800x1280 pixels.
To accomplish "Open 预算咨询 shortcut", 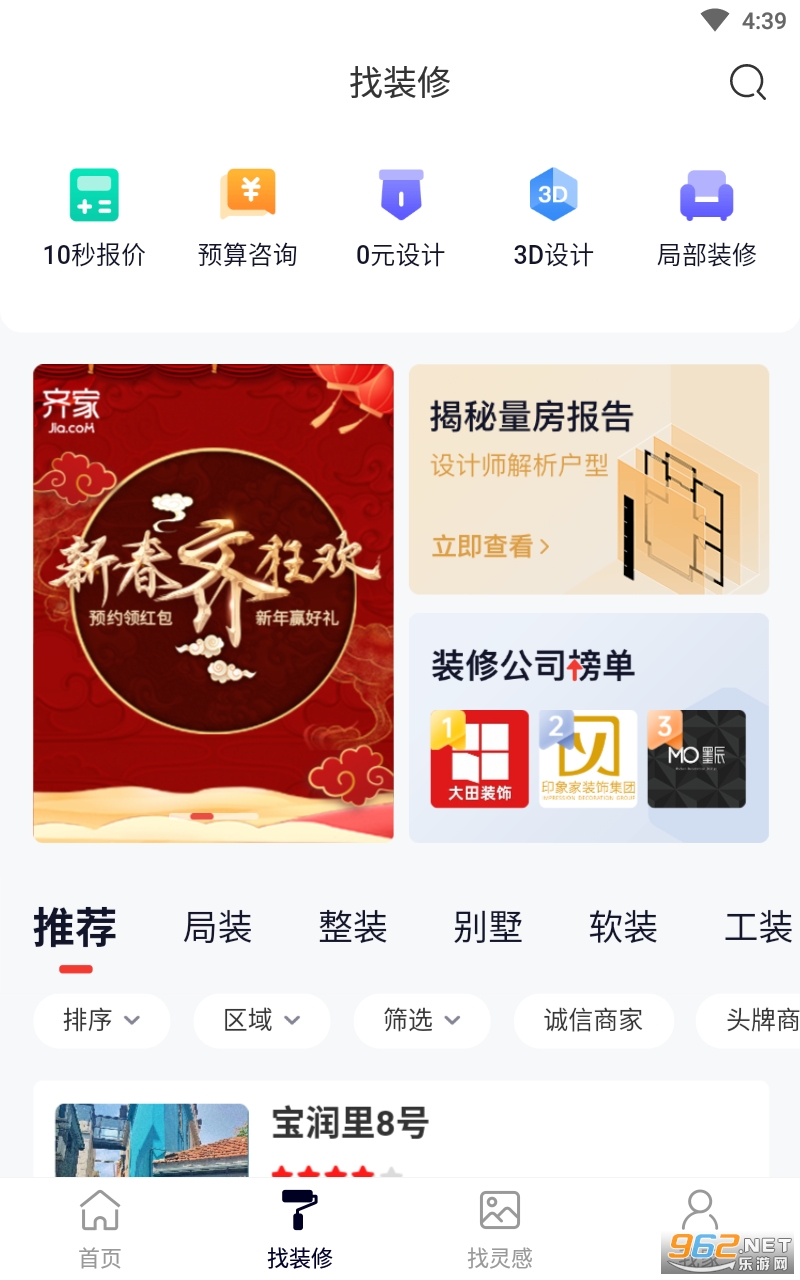I will tap(247, 219).
